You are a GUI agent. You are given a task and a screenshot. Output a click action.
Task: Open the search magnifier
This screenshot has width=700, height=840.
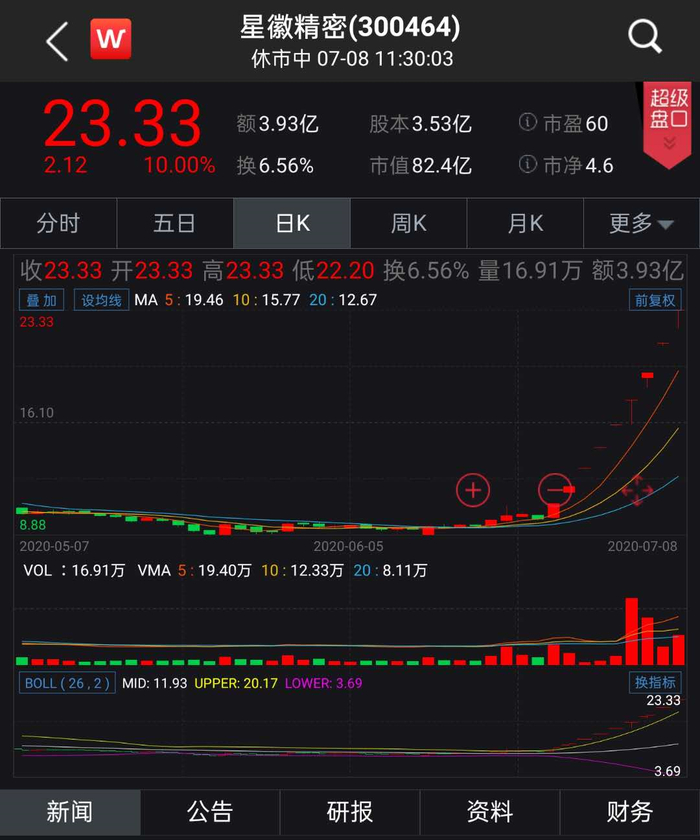pos(645,38)
